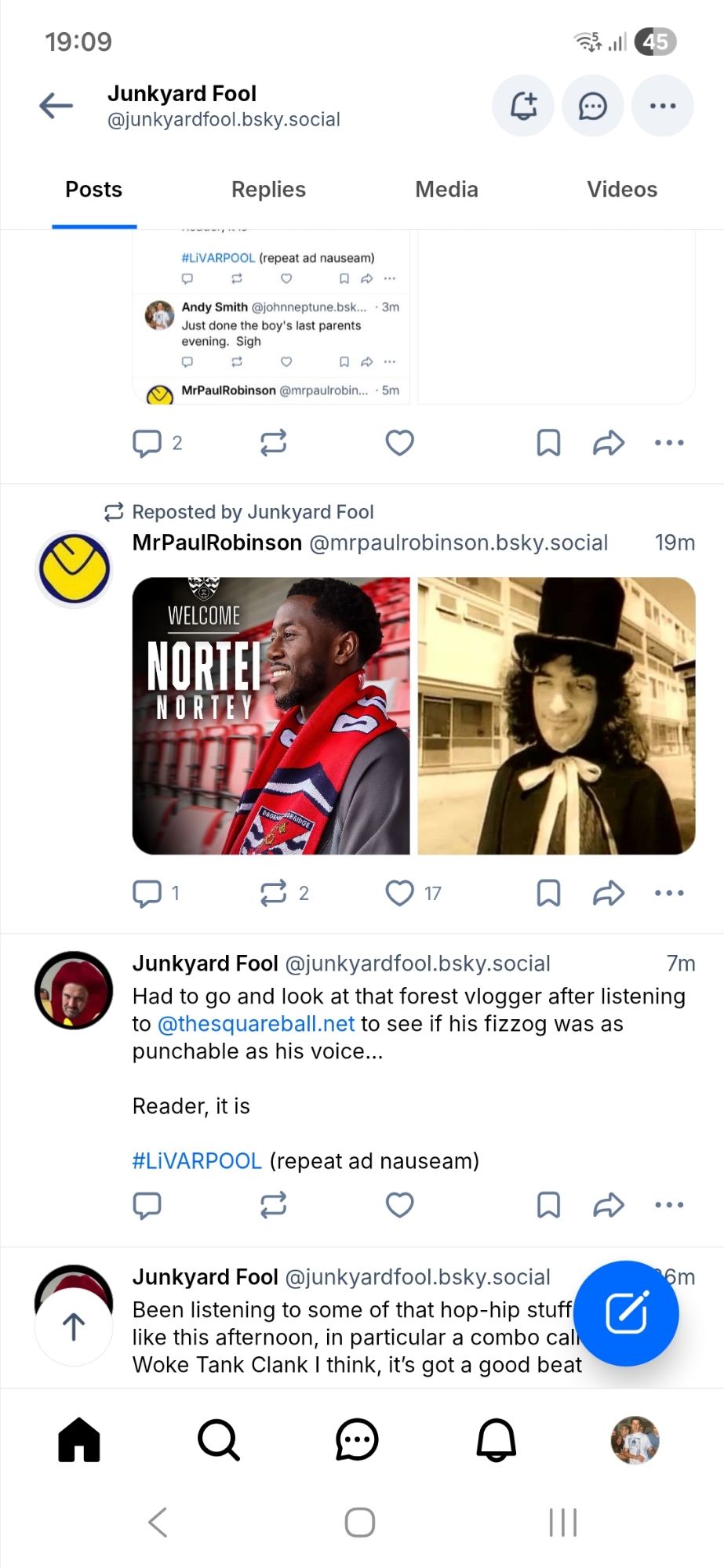
Task: Open the profile overflow menu in the header
Action: point(662,106)
